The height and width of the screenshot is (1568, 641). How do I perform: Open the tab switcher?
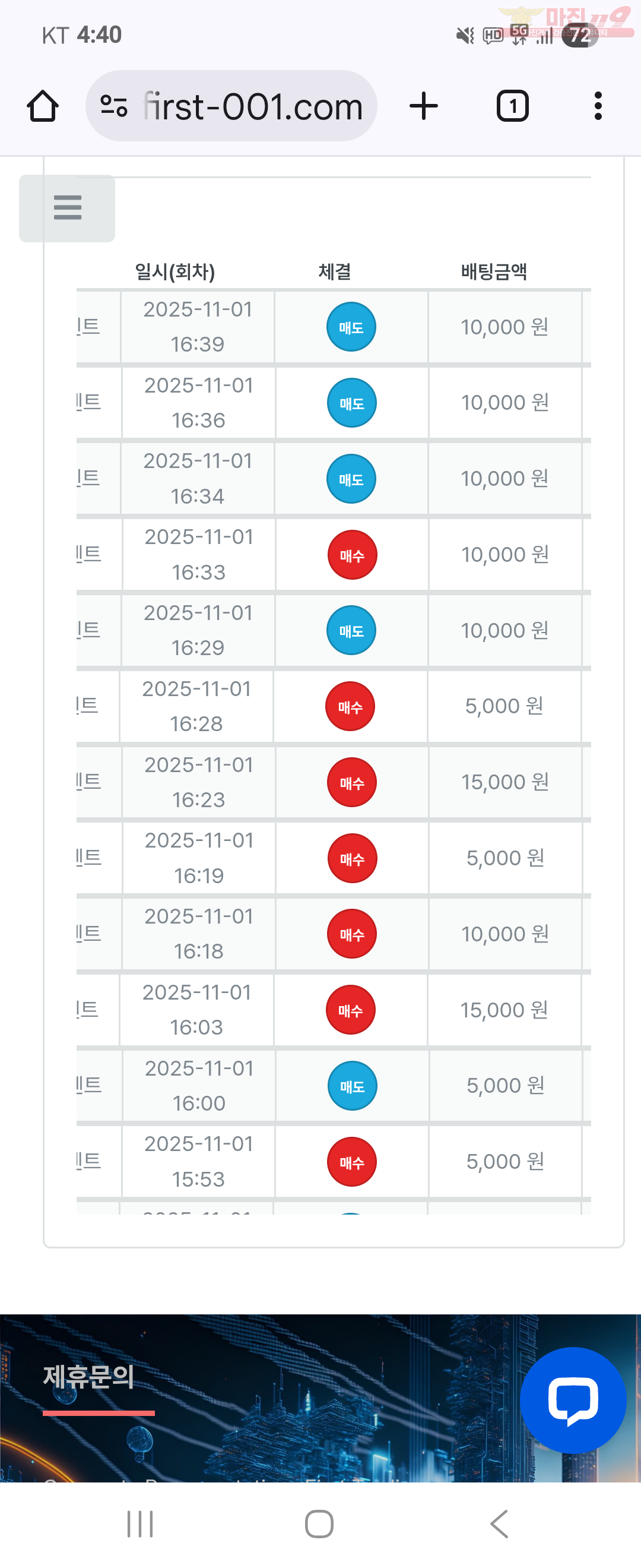pyautogui.click(x=512, y=106)
